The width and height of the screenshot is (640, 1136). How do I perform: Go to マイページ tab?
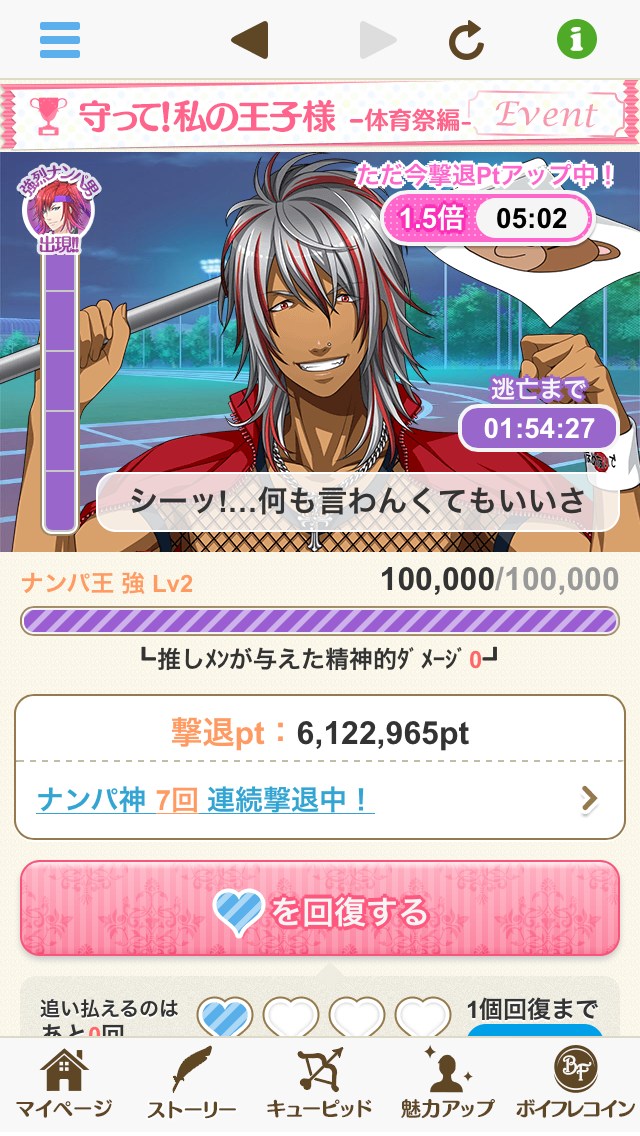point(64,1084)
